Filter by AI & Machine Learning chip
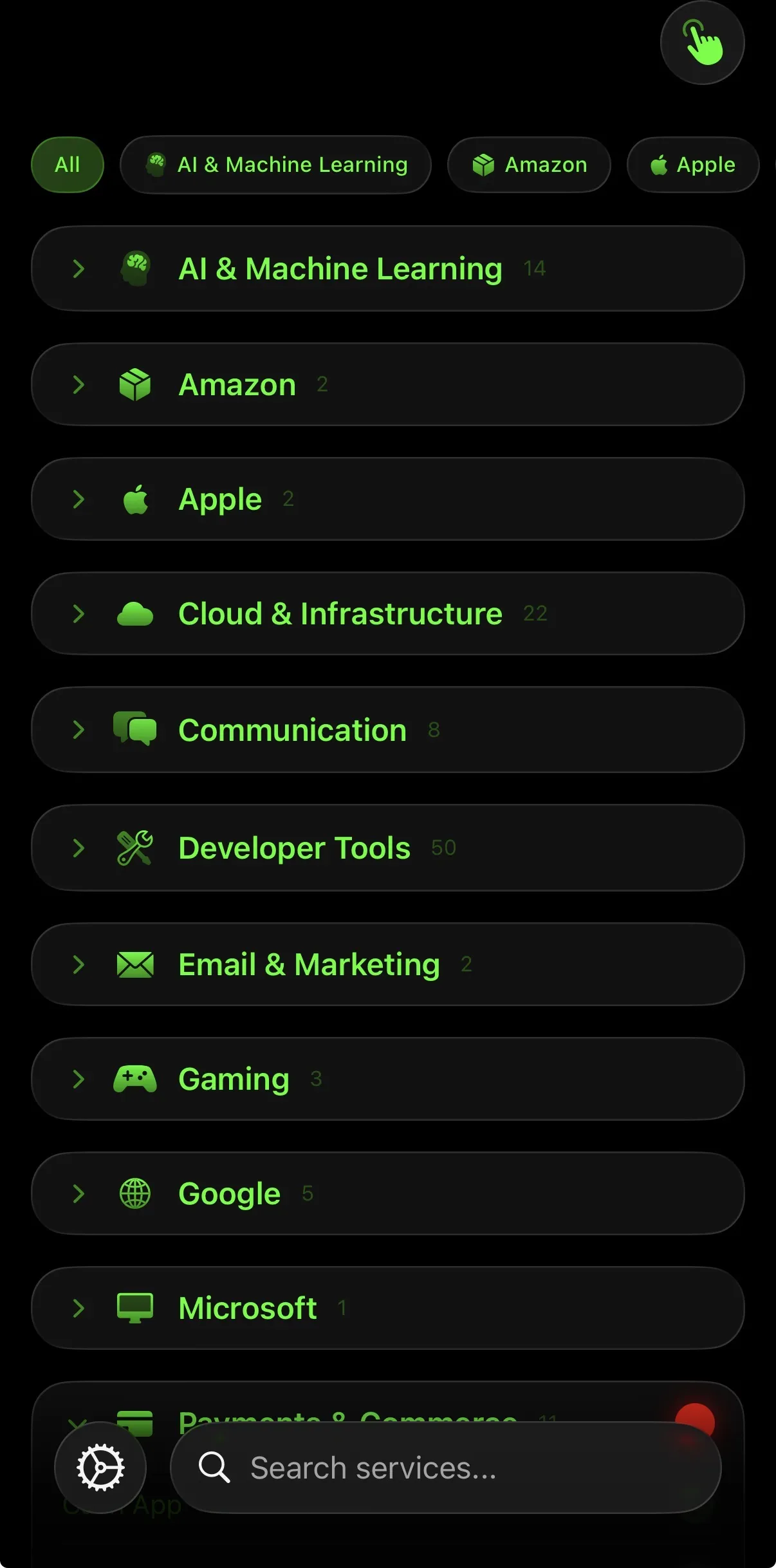Screen dimensions: 776x1568 (x=275, y=165)
